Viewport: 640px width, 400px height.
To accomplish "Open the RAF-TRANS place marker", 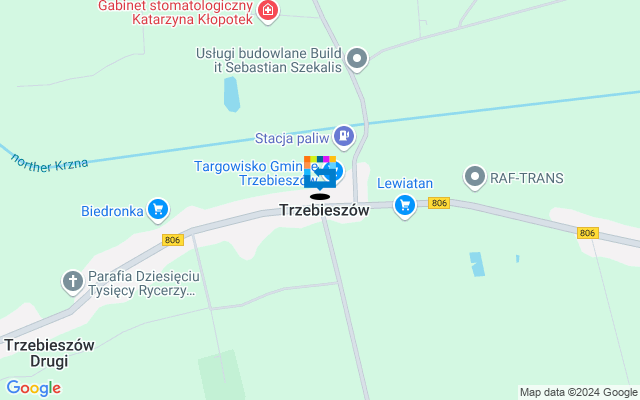I will pos(476,178).
